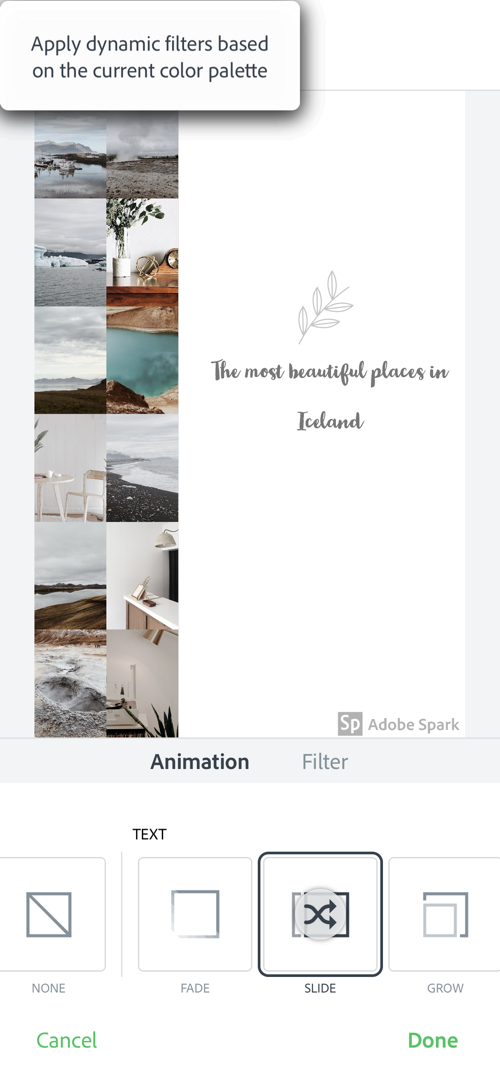Apply the Fade text animation
The image size is (500, 1083).
pyautogui.click(x=195, y=914)
